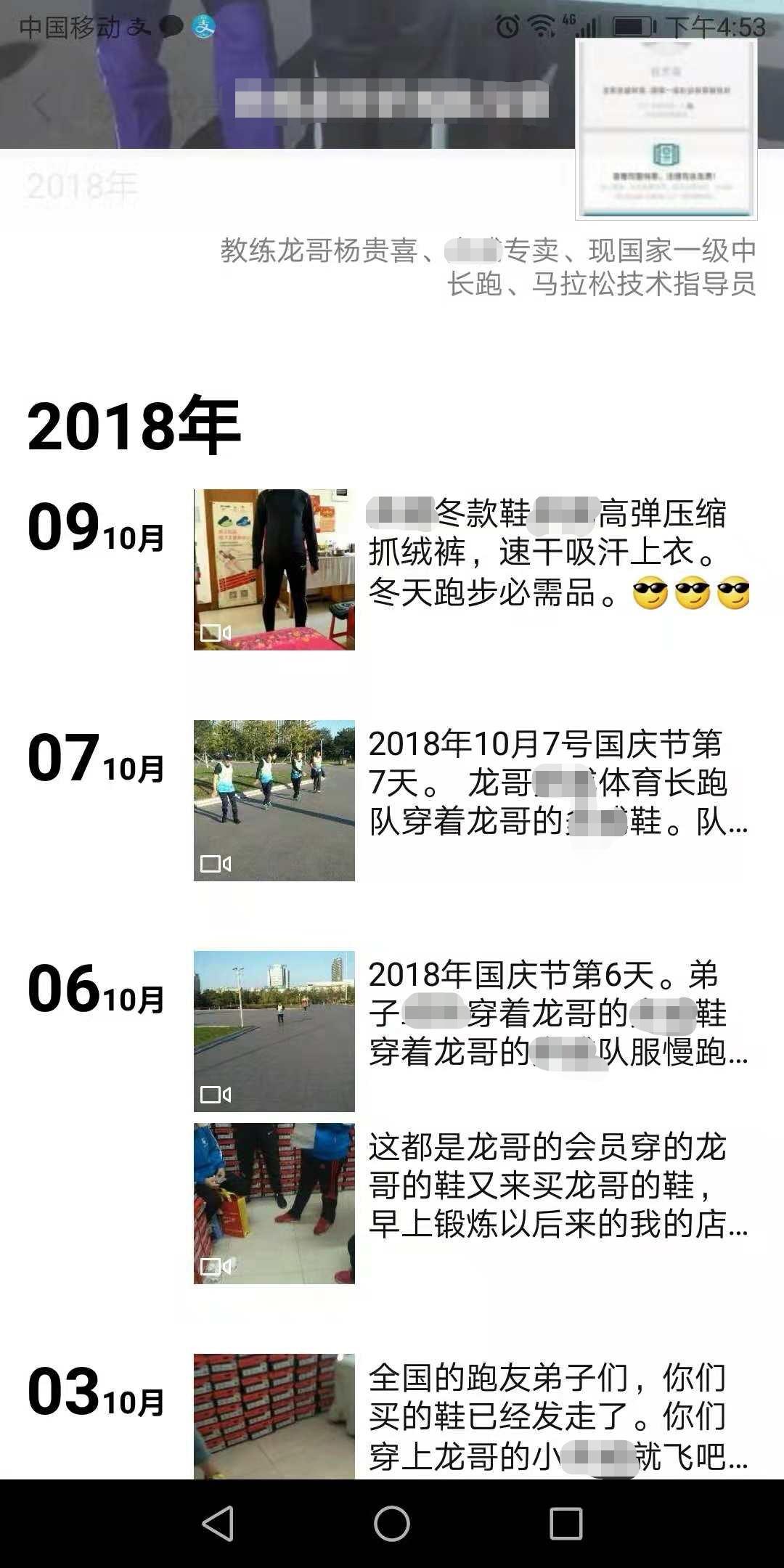Open the October 7 National Day running video
The image size is (784, 1568).
click(274, 800)
